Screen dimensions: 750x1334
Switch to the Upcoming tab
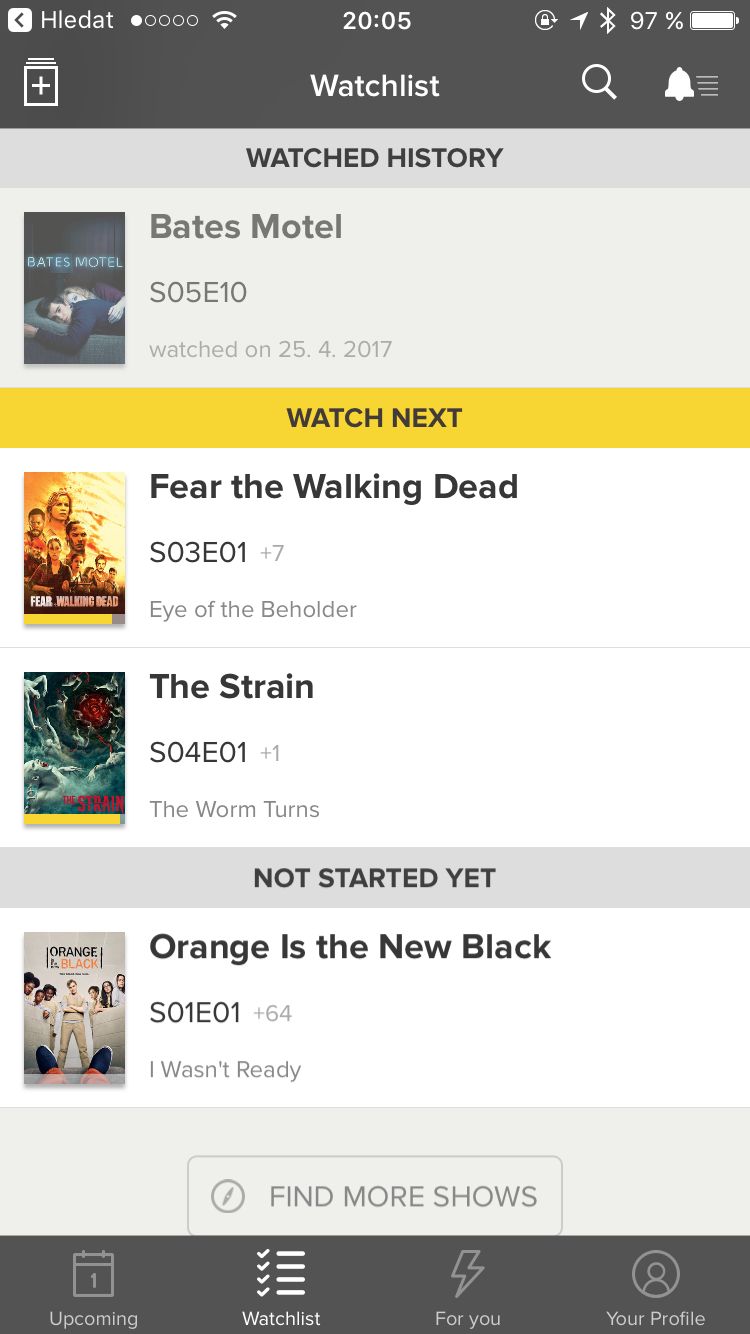click(94, 1288)
